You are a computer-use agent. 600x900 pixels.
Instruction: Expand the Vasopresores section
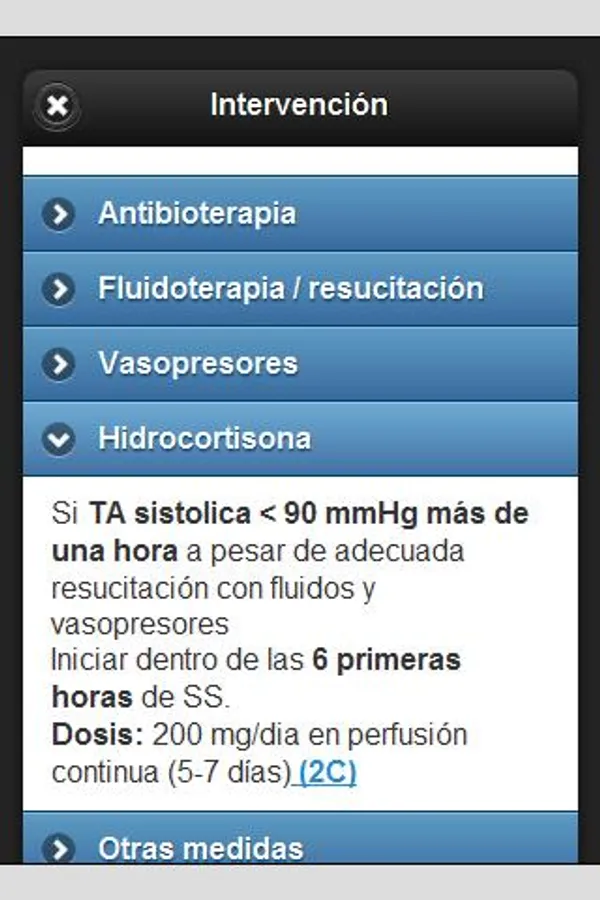point(300,363)
